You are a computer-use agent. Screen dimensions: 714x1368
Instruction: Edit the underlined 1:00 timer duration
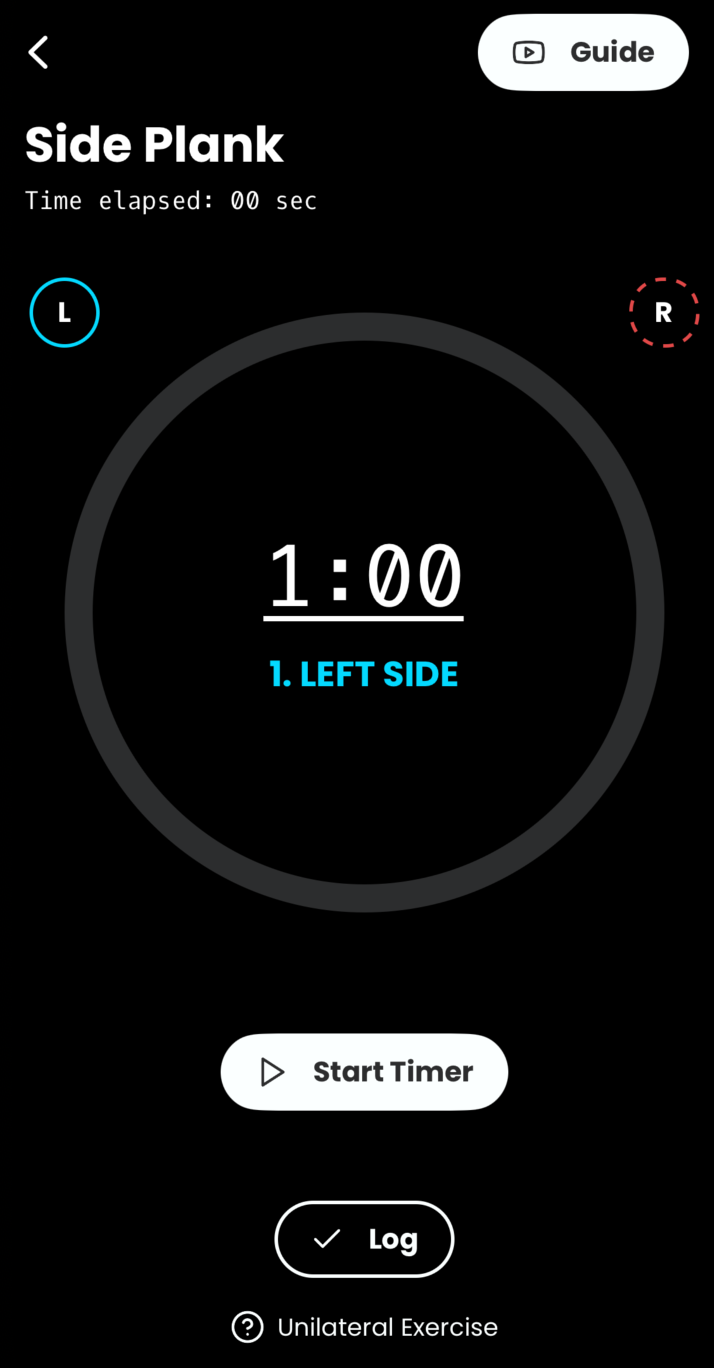point(364,578)
